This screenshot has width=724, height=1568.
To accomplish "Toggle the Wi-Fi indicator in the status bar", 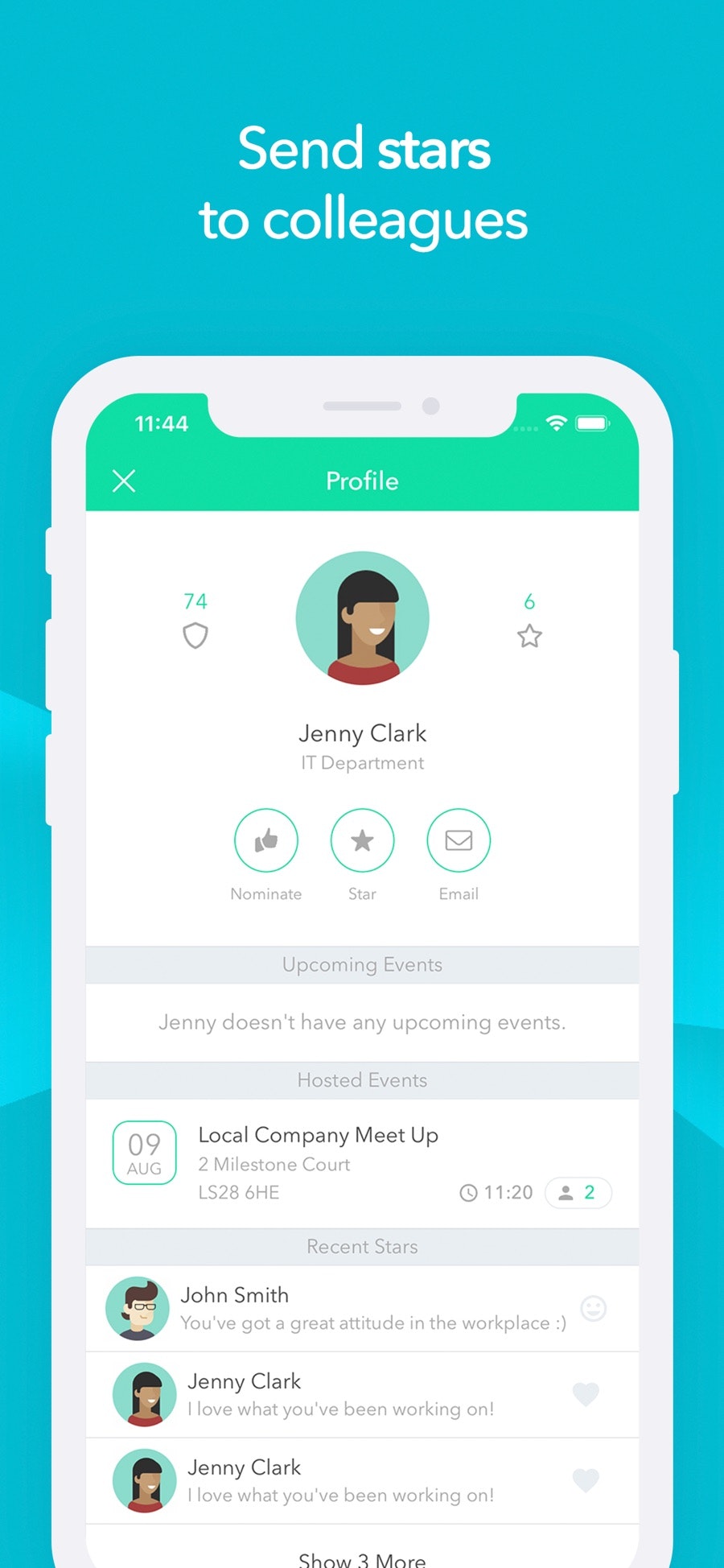I will tap(557, 422).
